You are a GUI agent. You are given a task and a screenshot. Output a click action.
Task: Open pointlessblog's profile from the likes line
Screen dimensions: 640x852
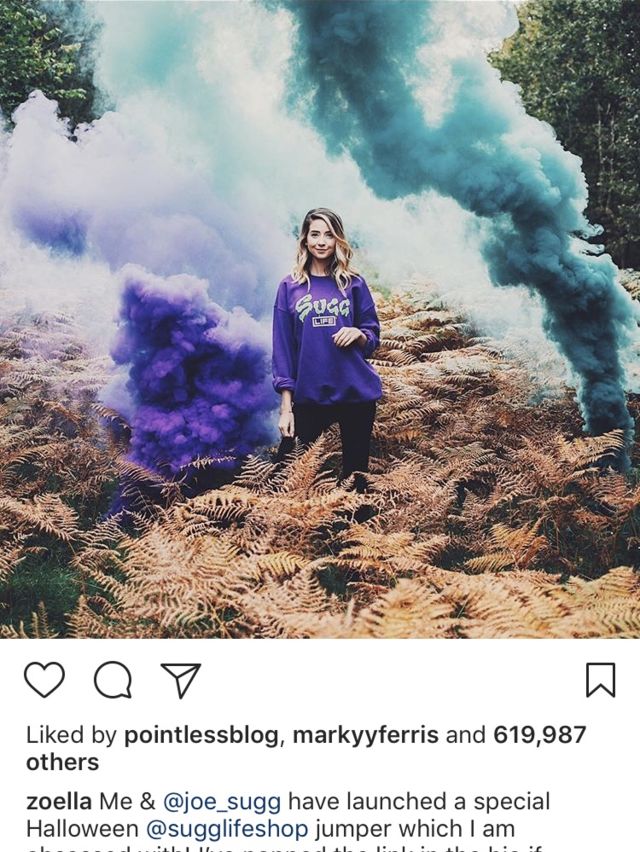click(202, 735)
